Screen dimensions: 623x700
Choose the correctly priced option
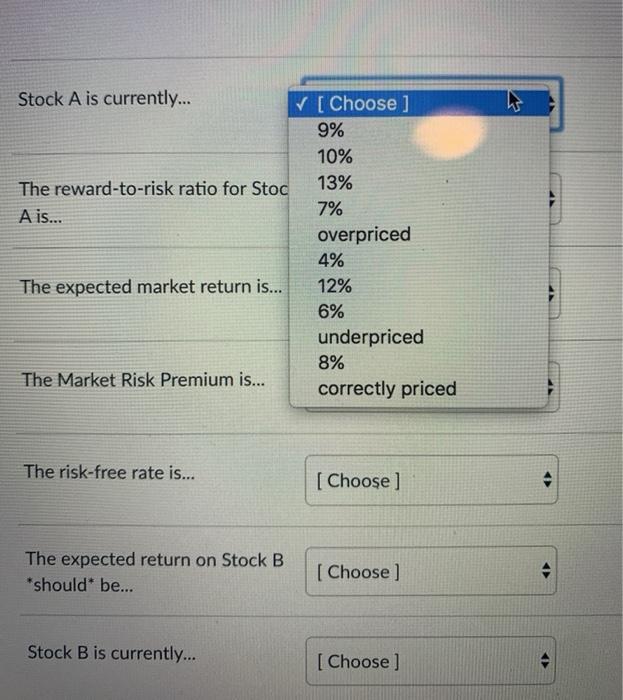[x=386, y=389]
